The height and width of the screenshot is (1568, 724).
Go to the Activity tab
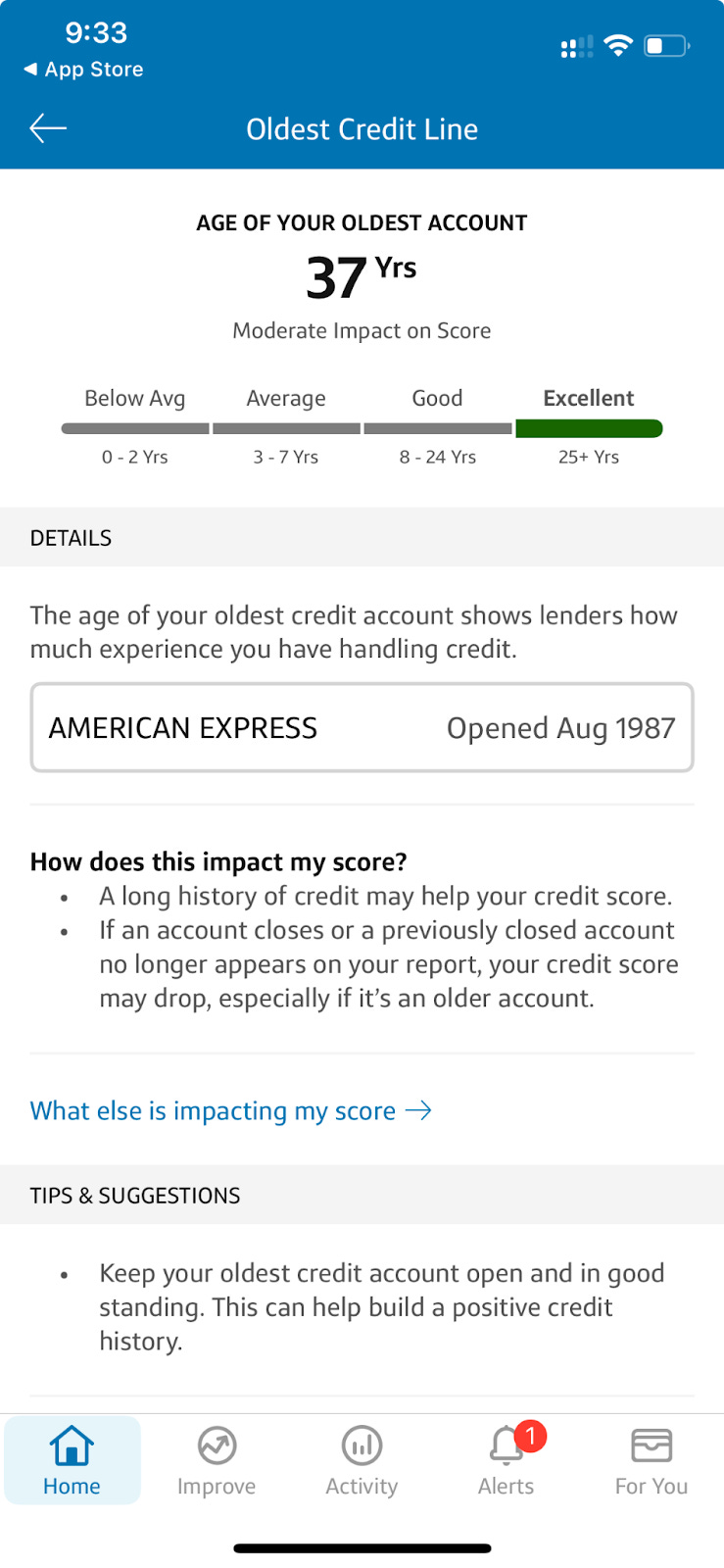coord(362,1460)
